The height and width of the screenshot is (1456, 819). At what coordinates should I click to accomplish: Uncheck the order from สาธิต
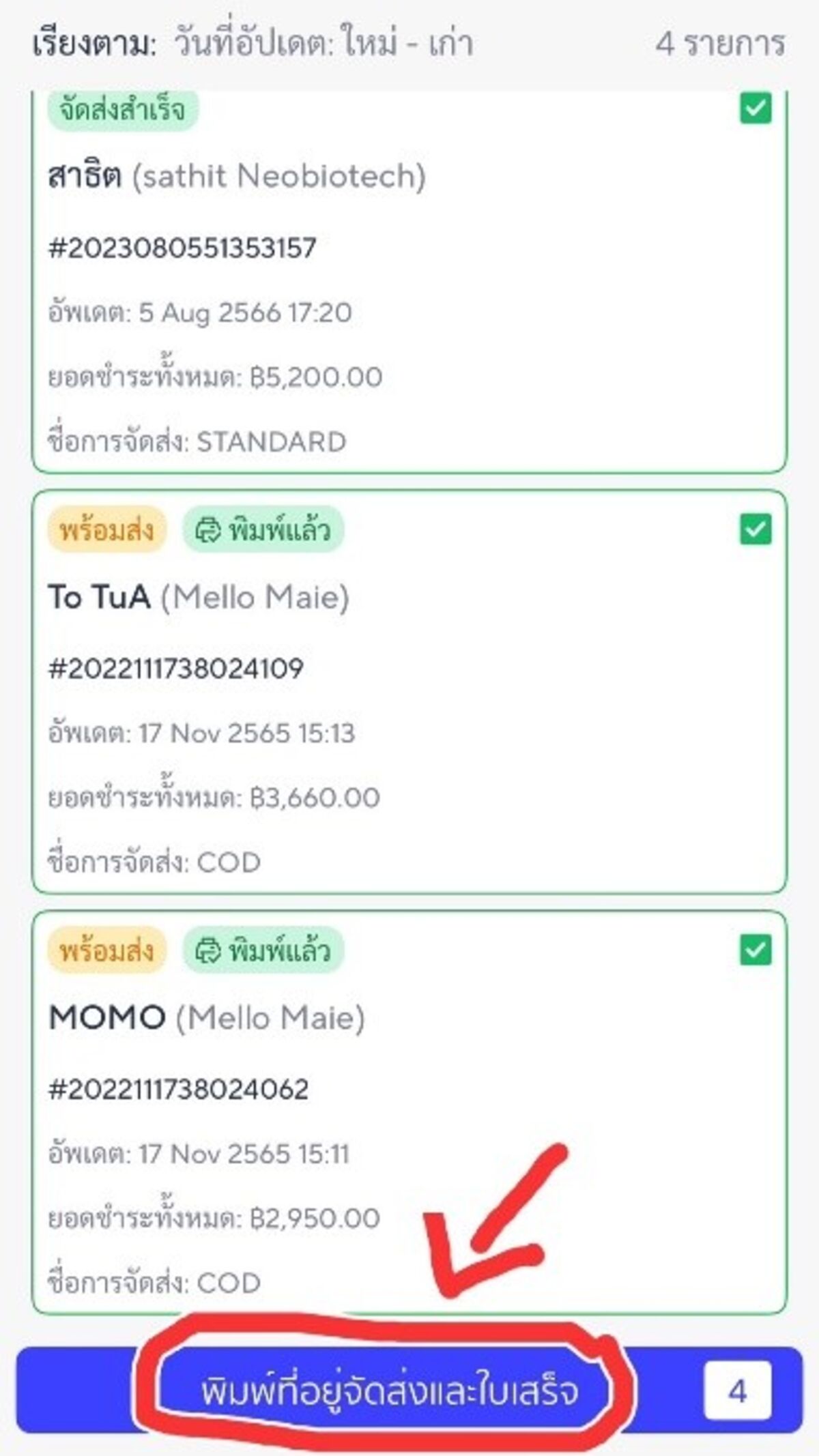pyautogui.click(x=756, y=108)
